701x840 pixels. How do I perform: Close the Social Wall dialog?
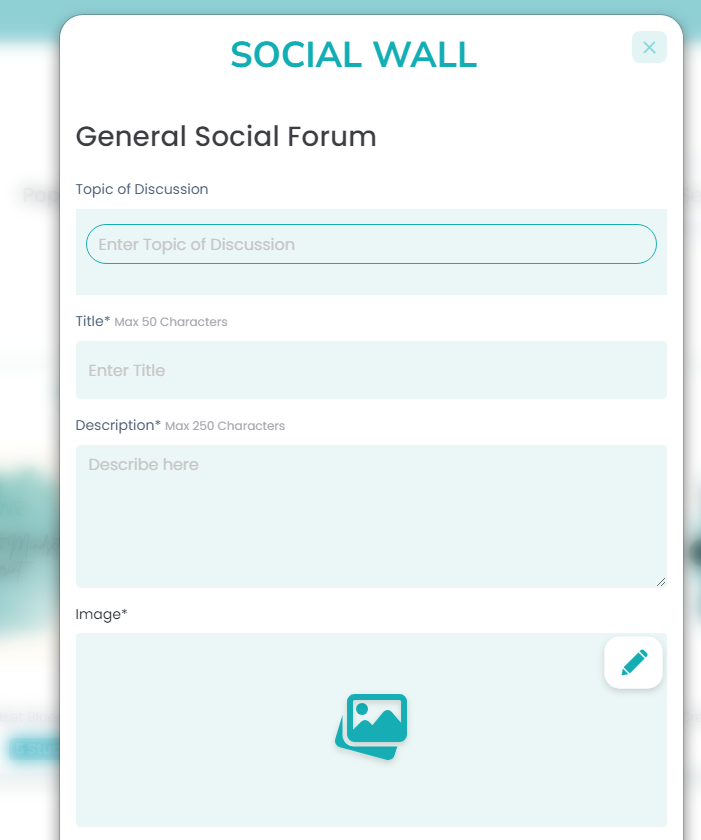[649, 47]
